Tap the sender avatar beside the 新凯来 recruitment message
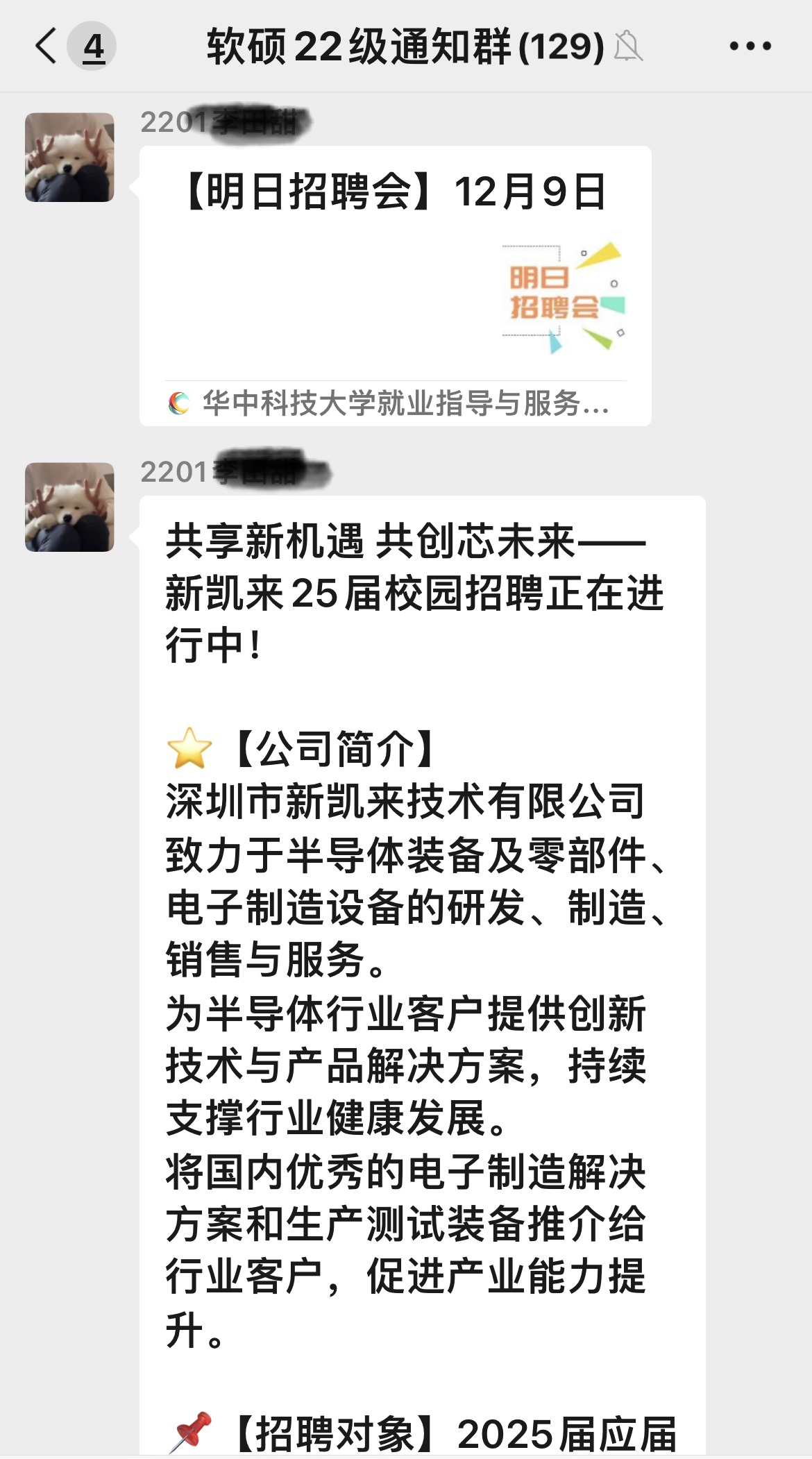The width and height of the screenshot is (812, 1459). (69, 507)
